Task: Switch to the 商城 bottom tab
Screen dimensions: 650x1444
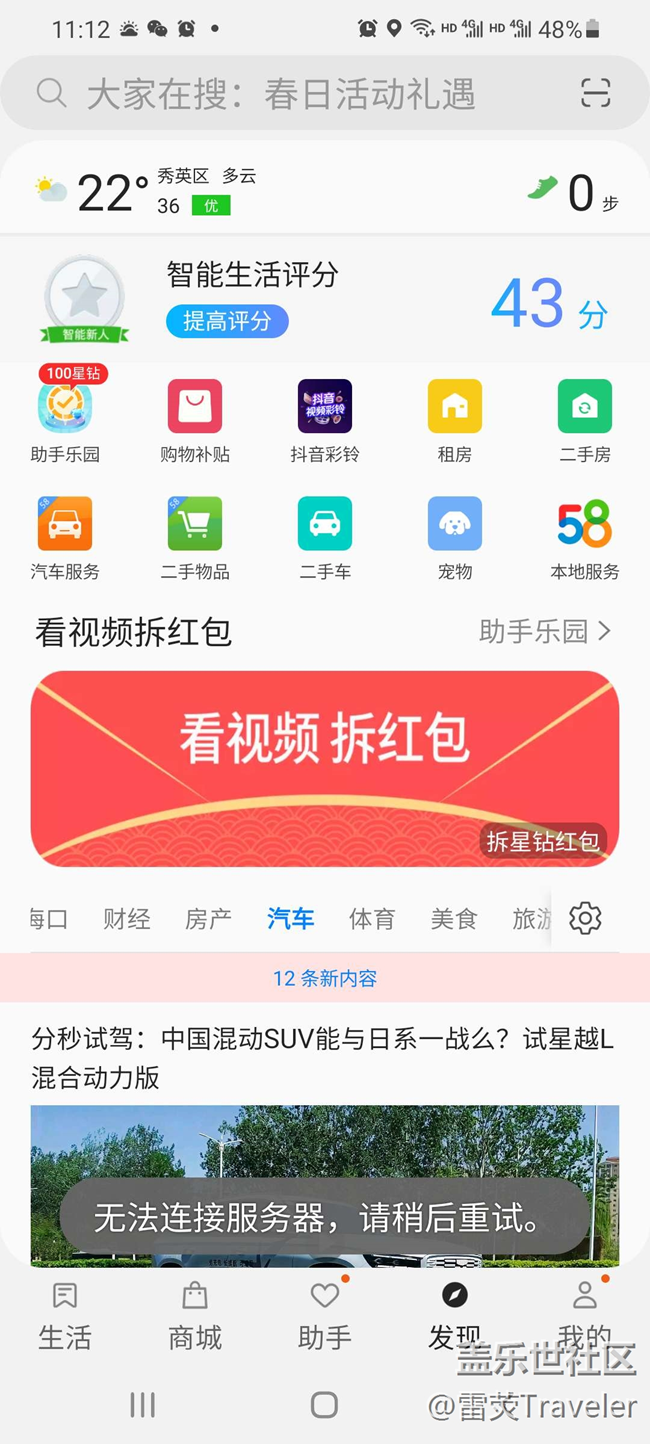Action: point(195,1316)
